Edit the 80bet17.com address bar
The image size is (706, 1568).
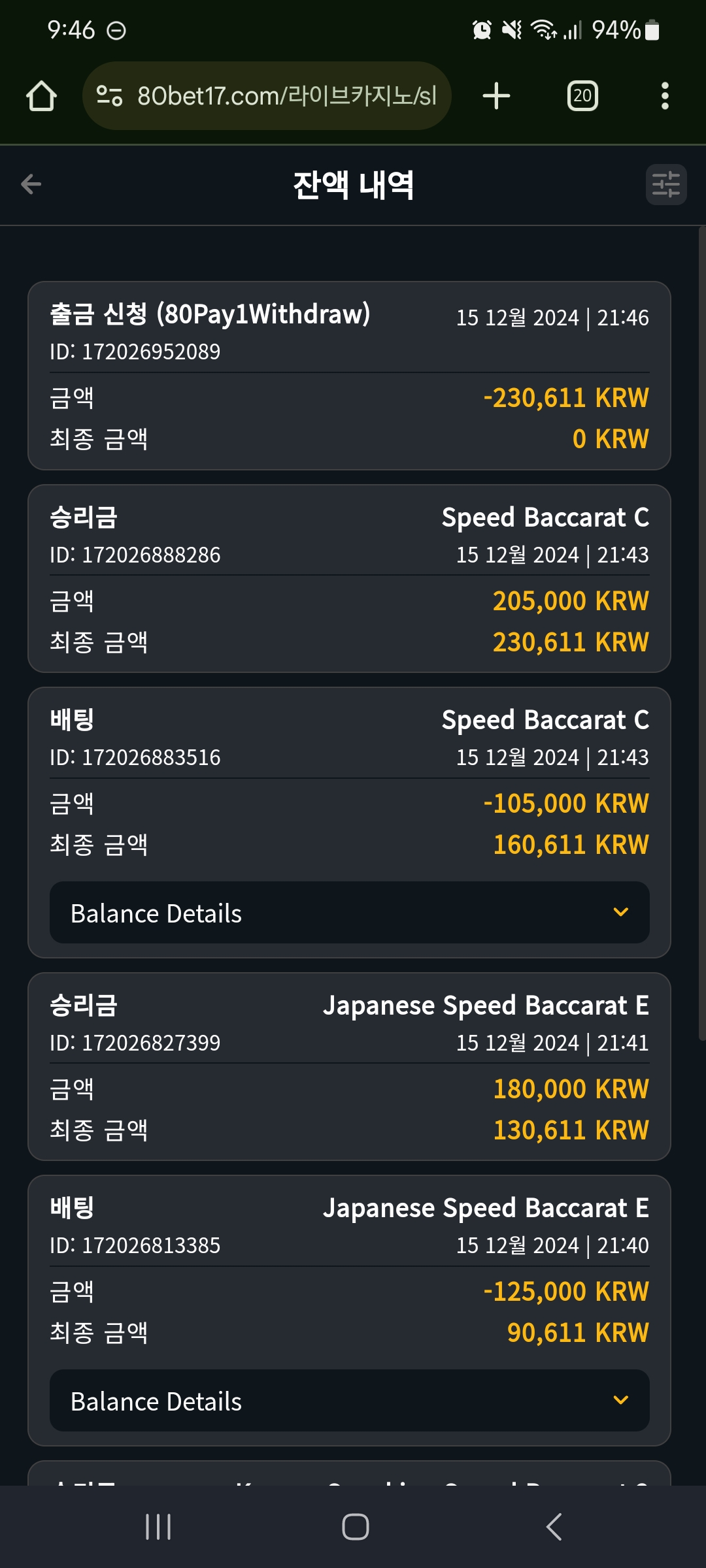267,96
